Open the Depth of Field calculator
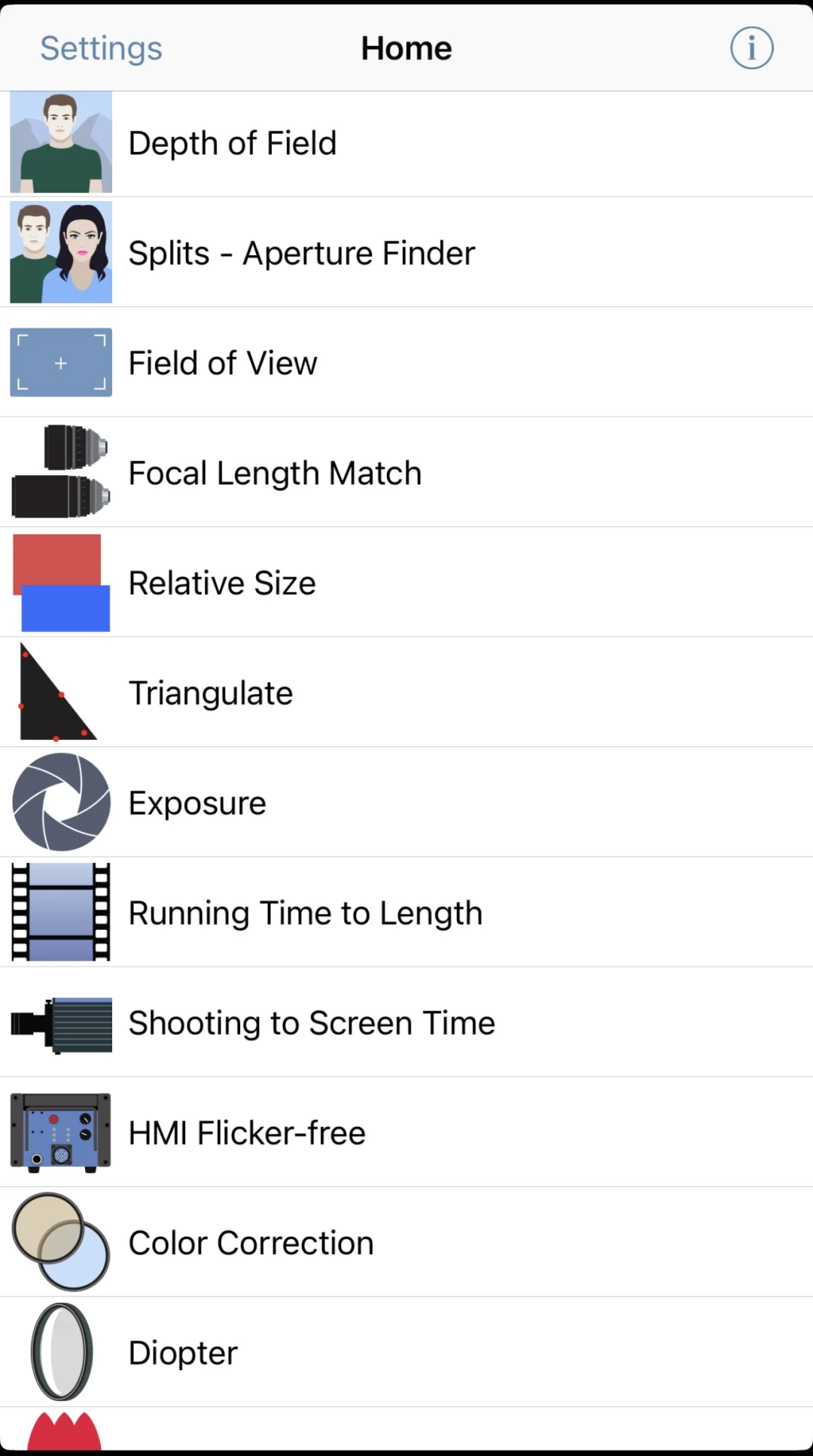The image size is (813, 1456). point(233,144)
